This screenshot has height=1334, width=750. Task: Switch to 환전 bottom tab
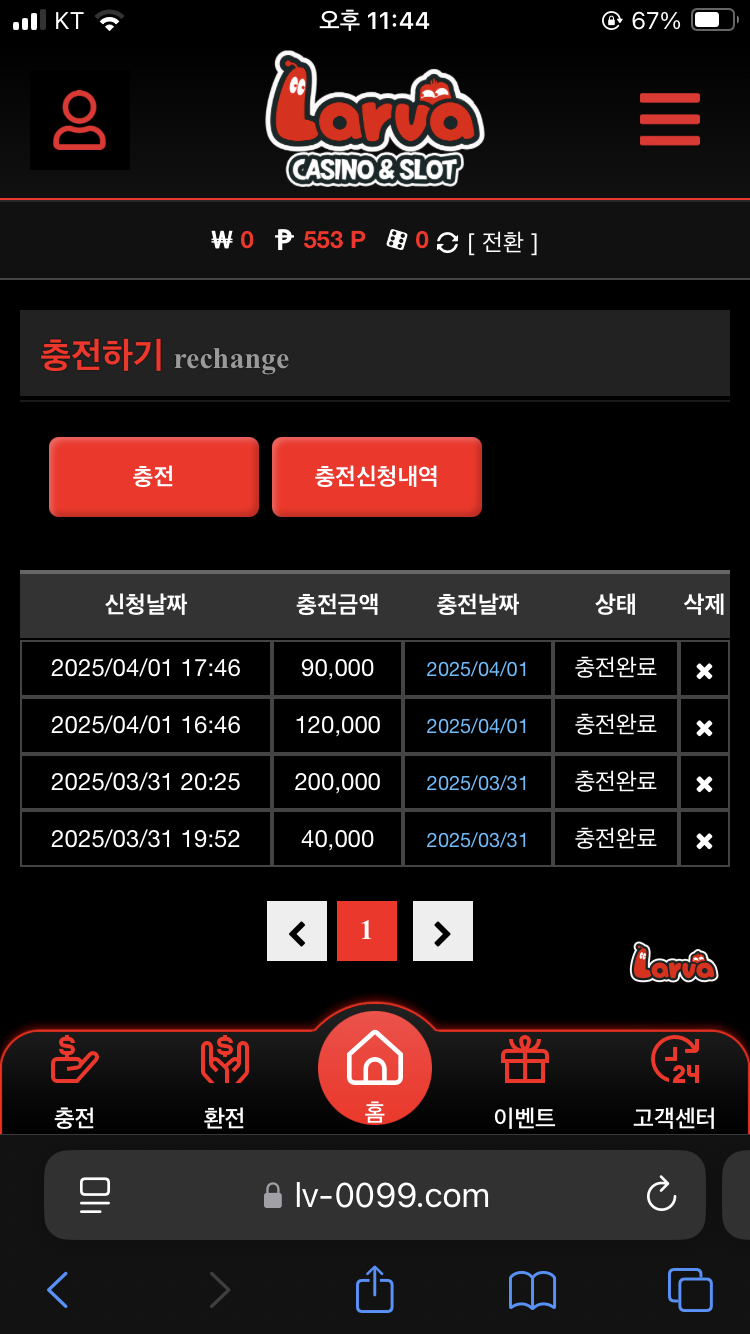click(224, 1082)
